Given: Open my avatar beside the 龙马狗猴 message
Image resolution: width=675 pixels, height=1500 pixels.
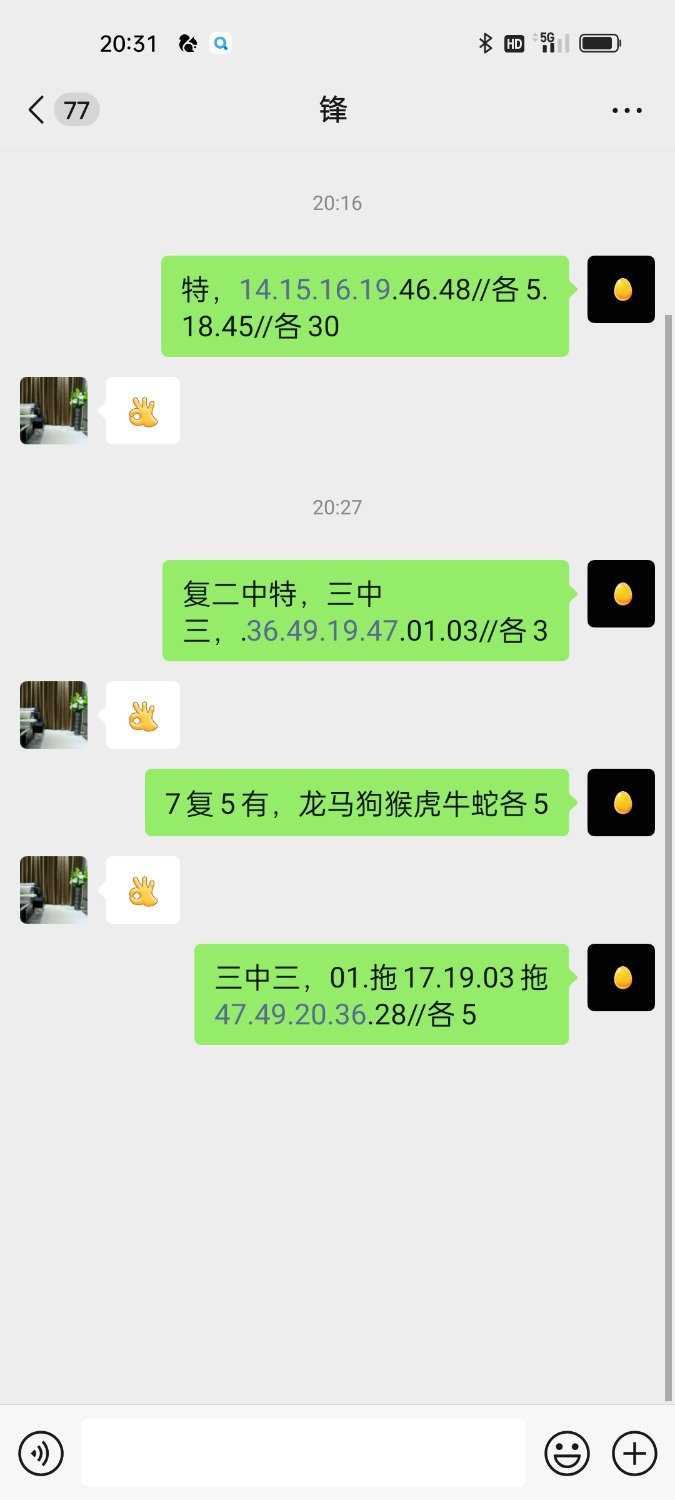Looking at the screenshot, I should 621,802.
